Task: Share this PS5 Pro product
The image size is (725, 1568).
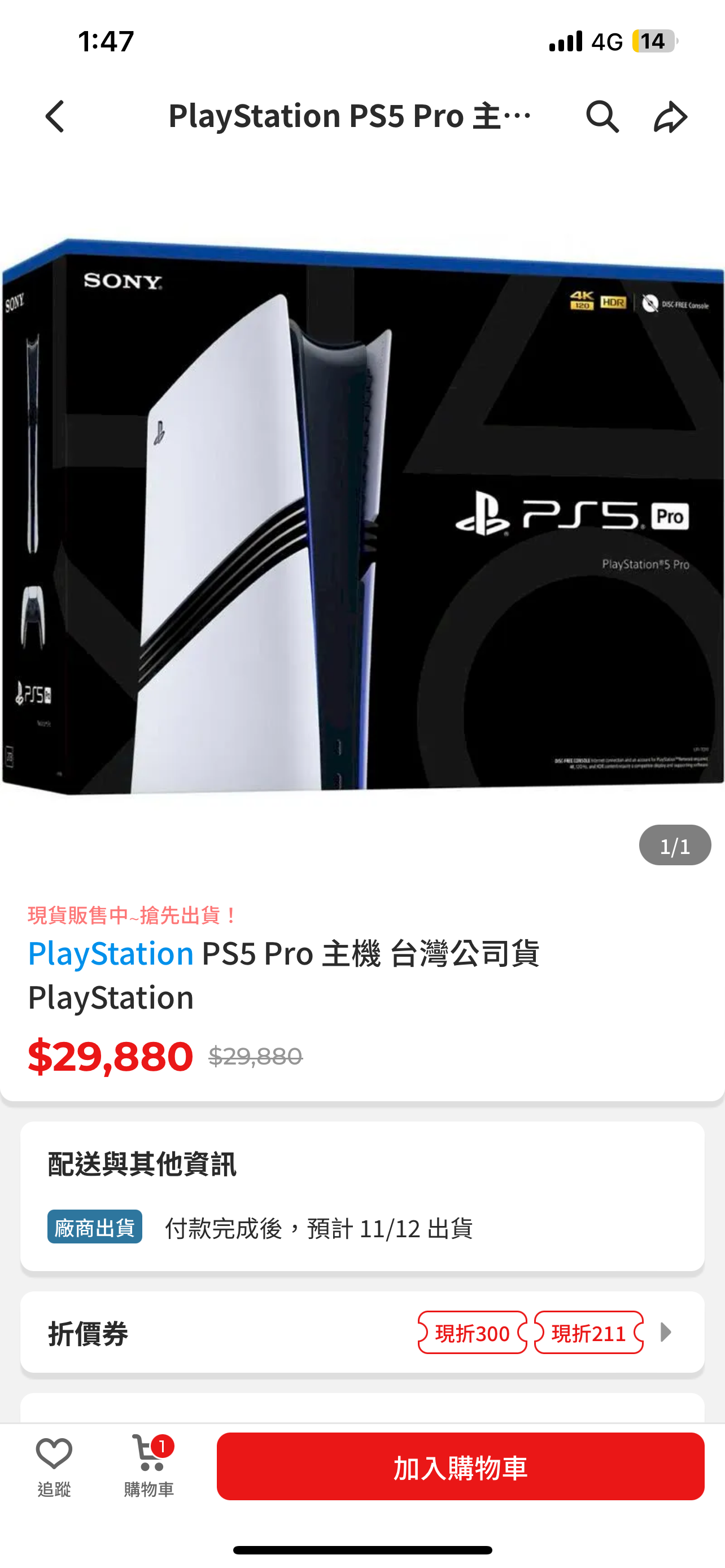Action: click(x=670, y=116)
